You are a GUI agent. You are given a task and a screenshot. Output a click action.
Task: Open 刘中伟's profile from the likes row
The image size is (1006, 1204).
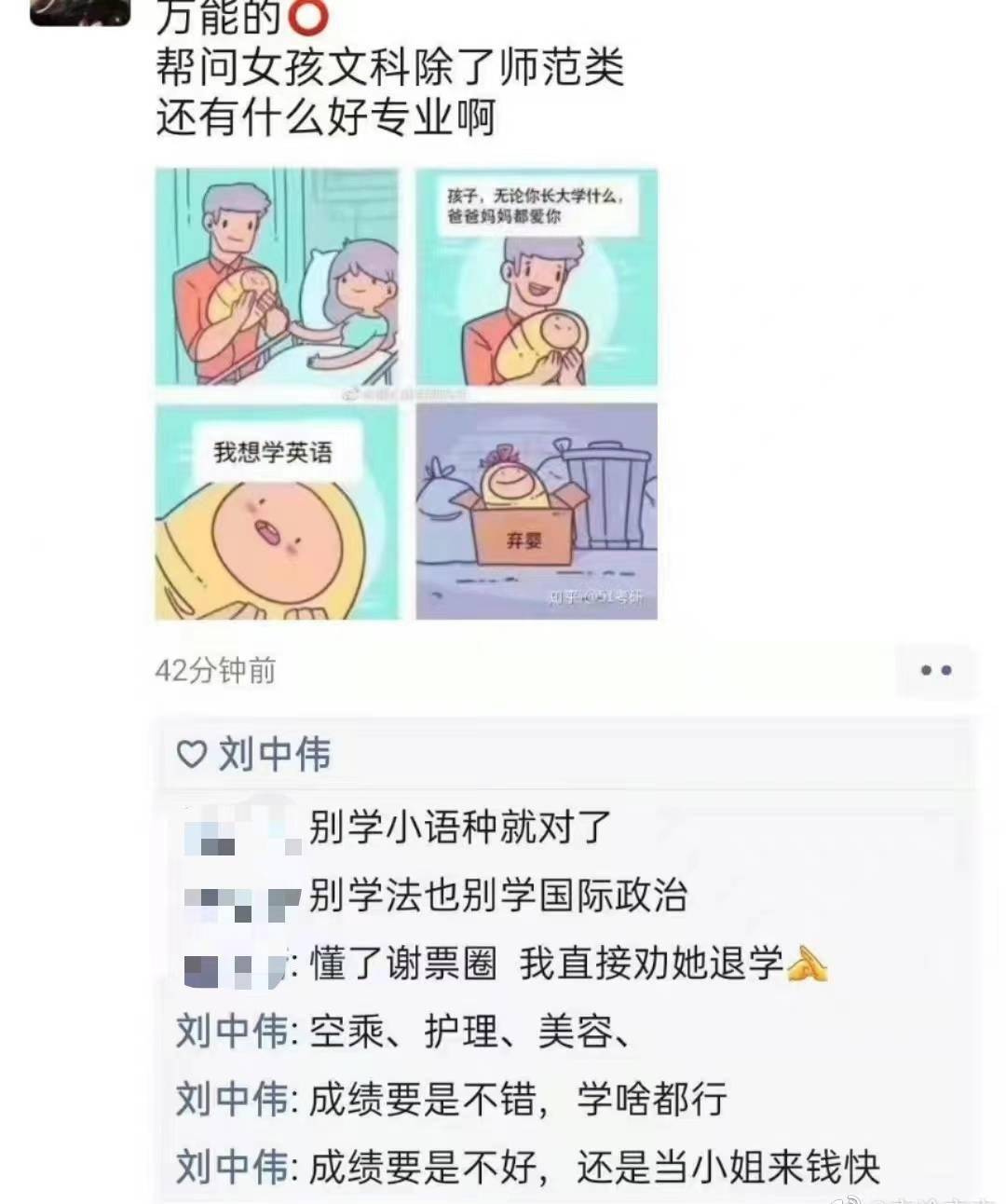click(274, 754)
